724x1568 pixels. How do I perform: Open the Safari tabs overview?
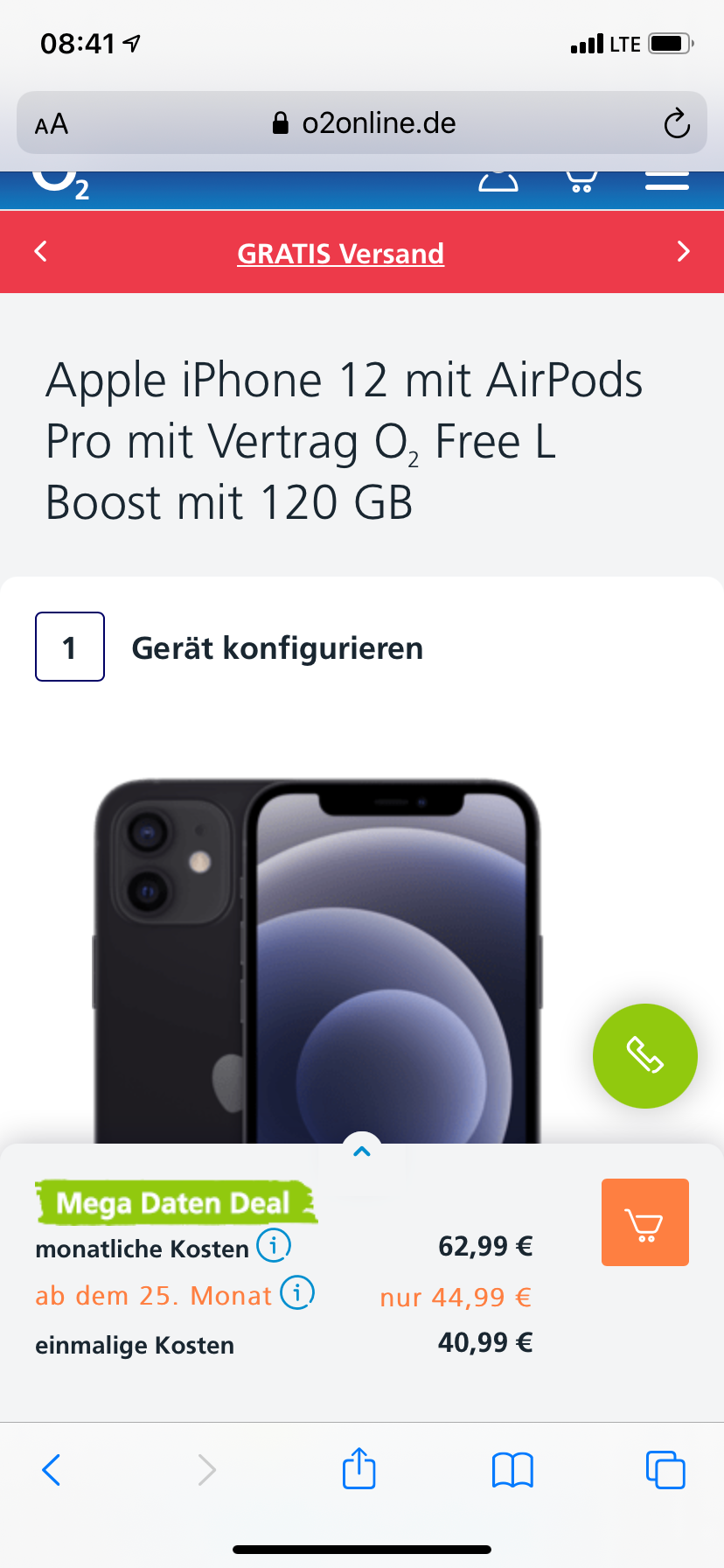(665, 1470)
